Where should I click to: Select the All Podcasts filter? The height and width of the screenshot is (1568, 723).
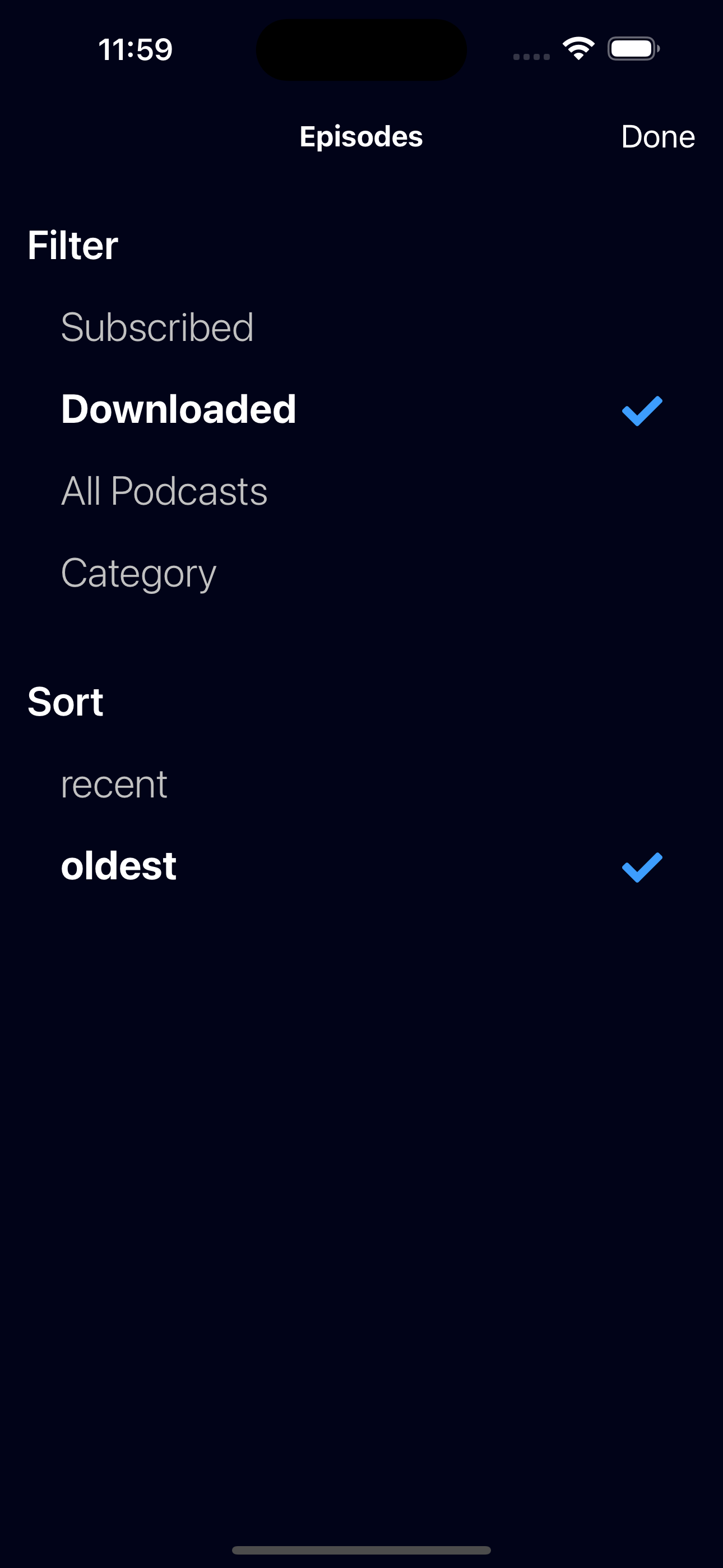[164, 491]
